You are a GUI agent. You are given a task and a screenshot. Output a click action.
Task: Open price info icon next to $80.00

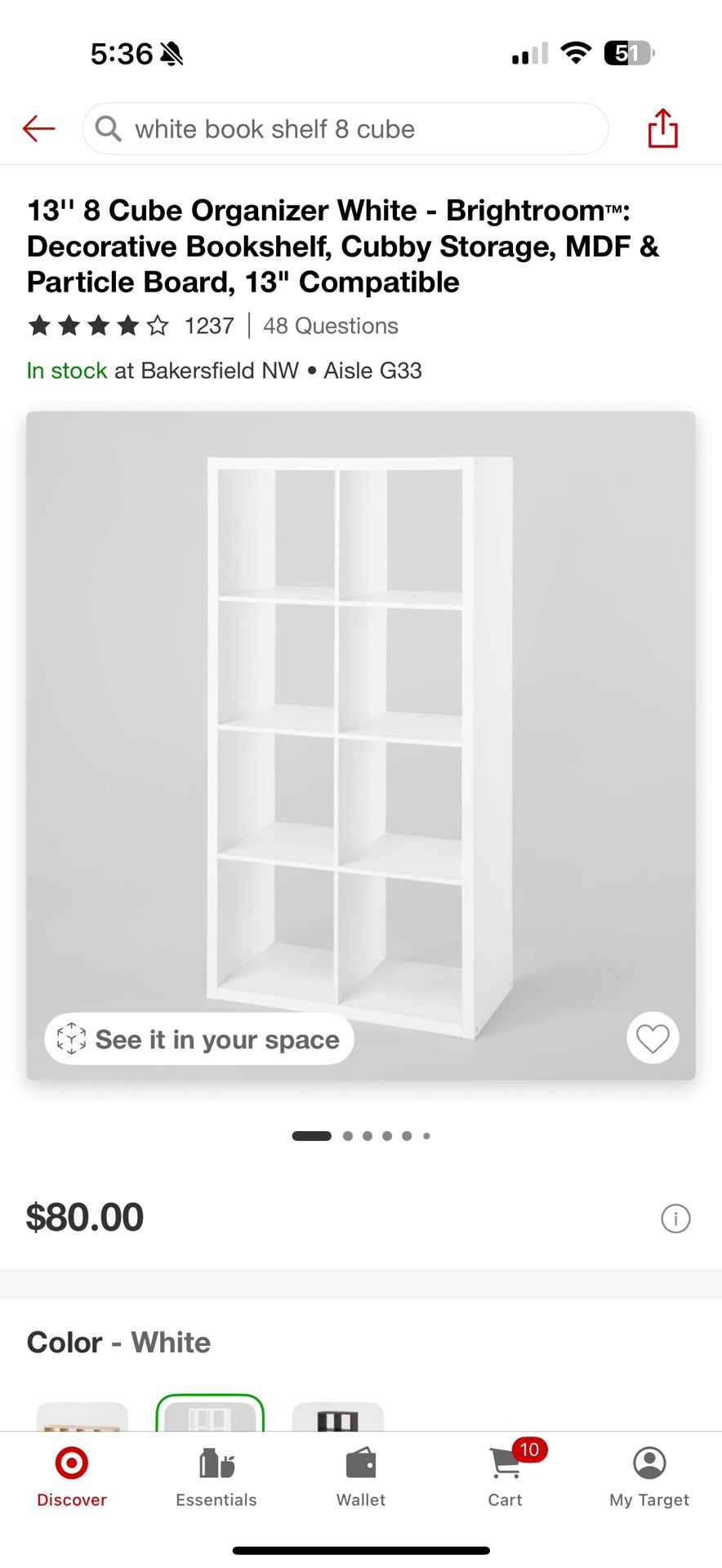click(x=675, y=1218)
